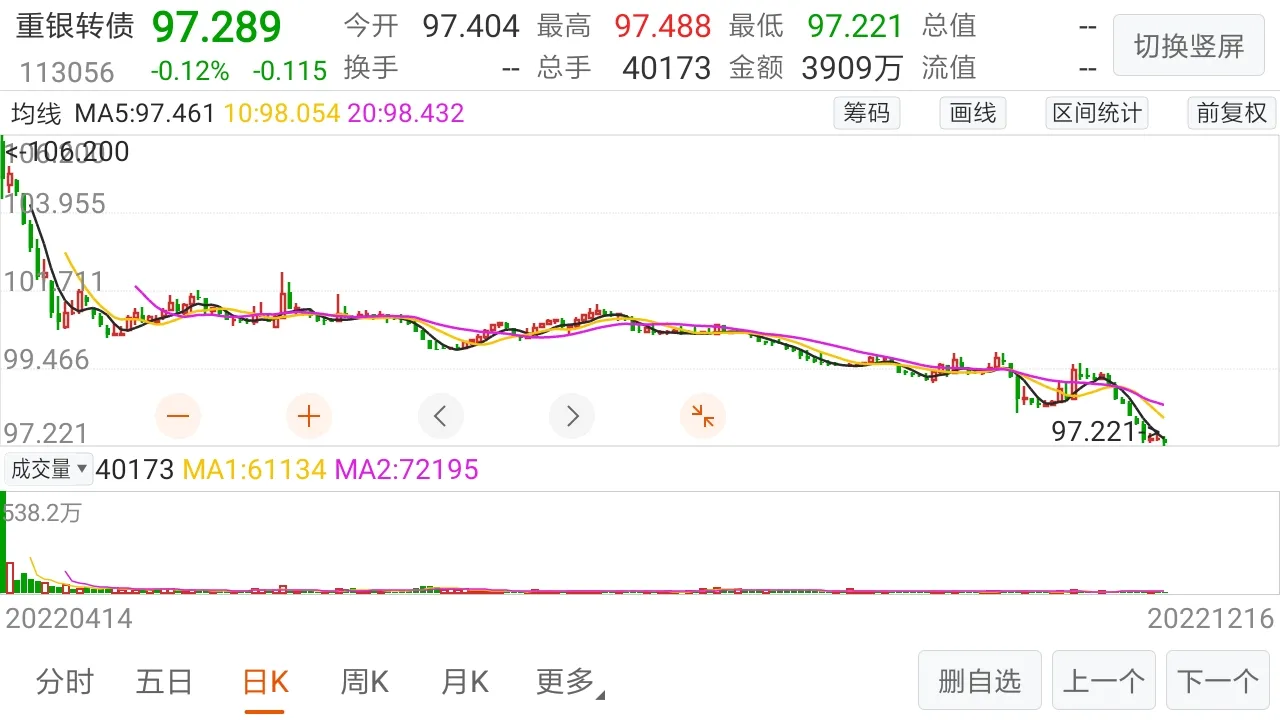Open the 筹码 chip distribution
1280x720 pixels.
click(866, 113)
